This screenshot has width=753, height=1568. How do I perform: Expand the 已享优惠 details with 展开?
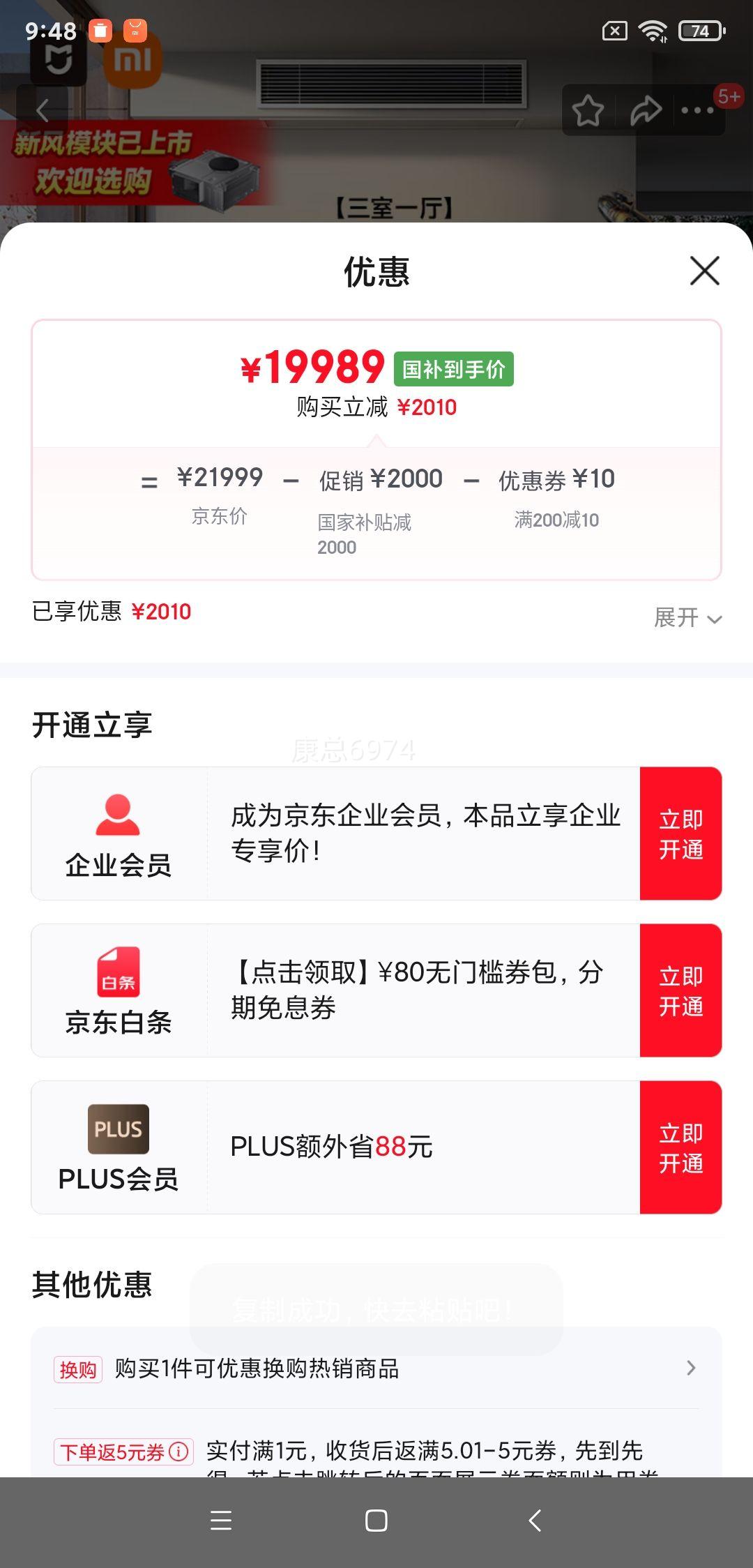coord(687,617)
